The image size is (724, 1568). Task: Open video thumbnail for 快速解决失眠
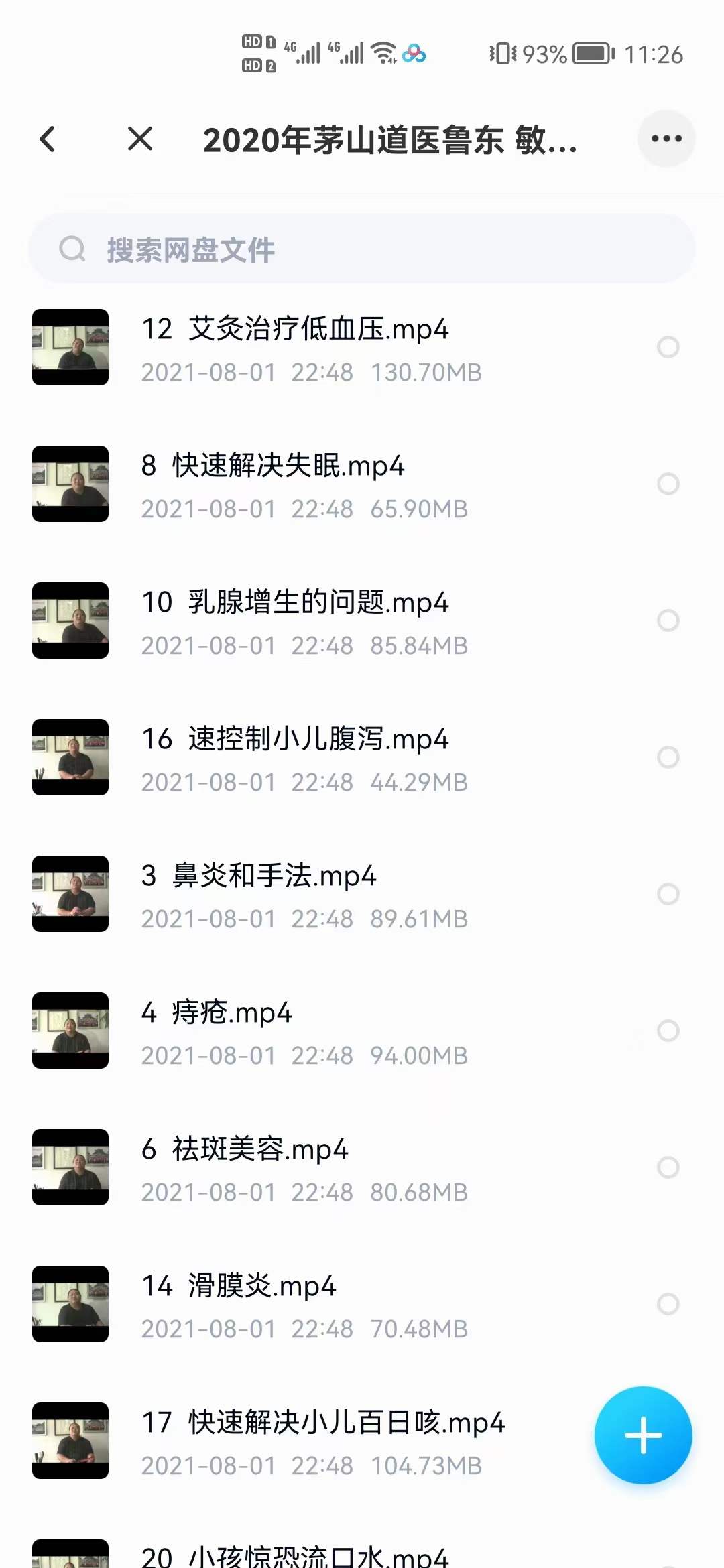(70, 484)
